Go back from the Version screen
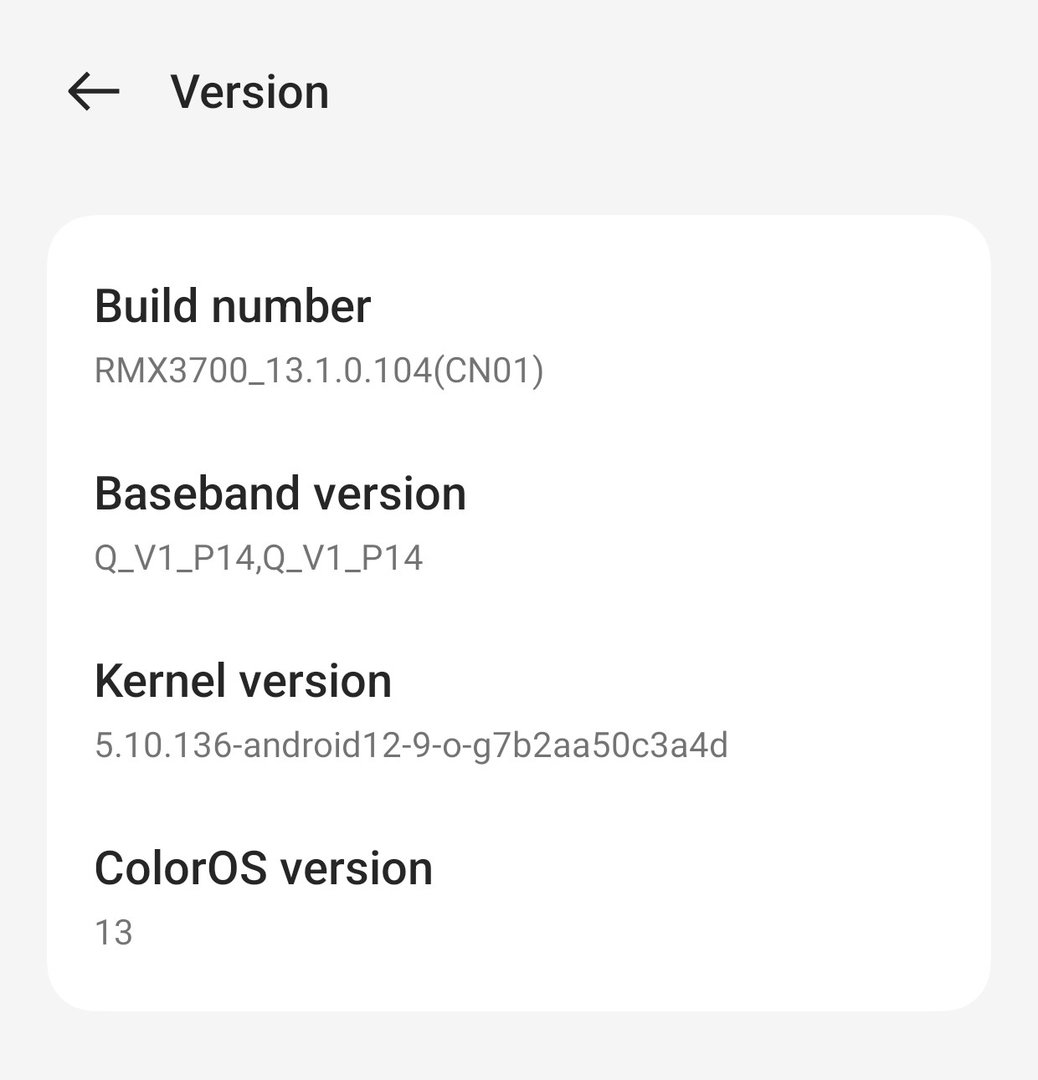 [x=93, y=92]
